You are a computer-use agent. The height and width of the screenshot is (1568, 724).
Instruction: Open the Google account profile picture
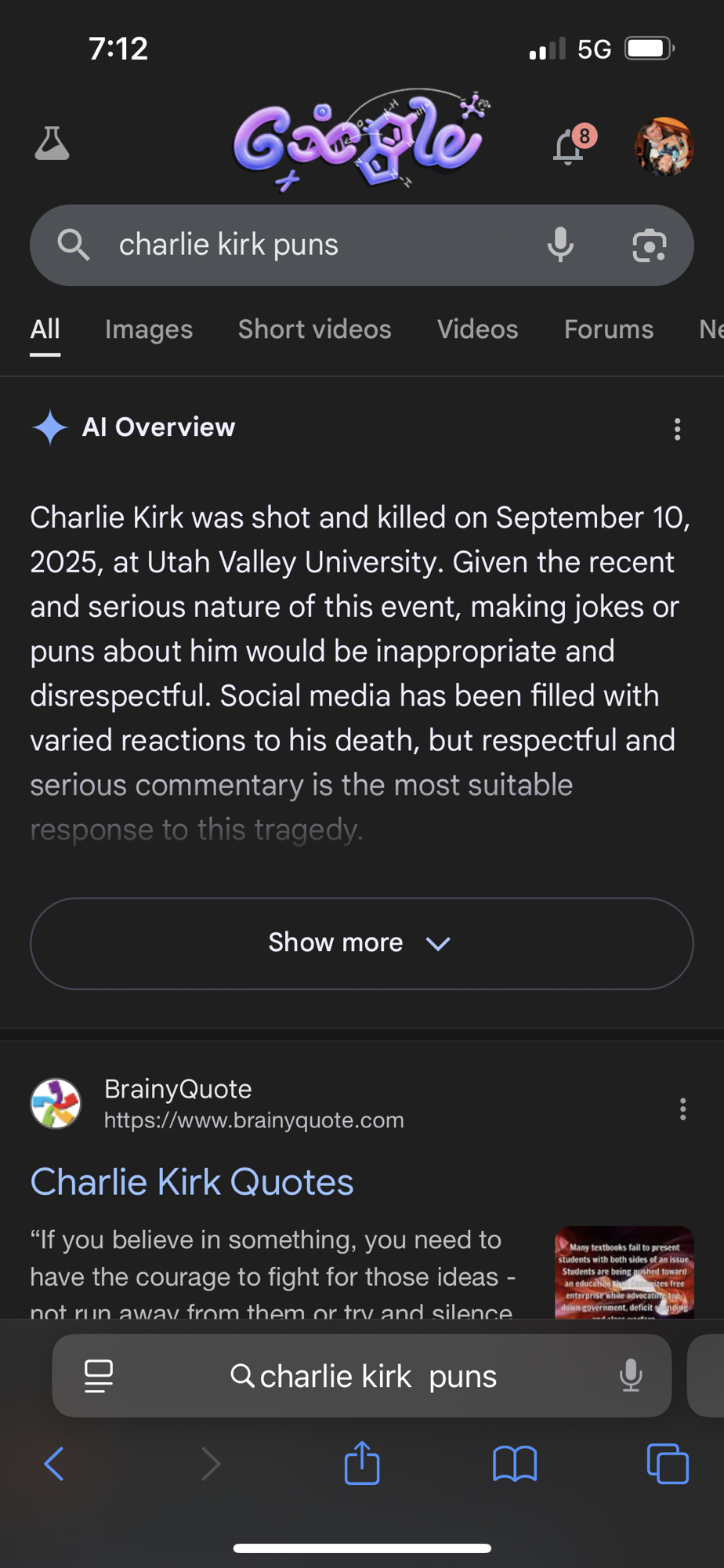click(x=664, y=147)
